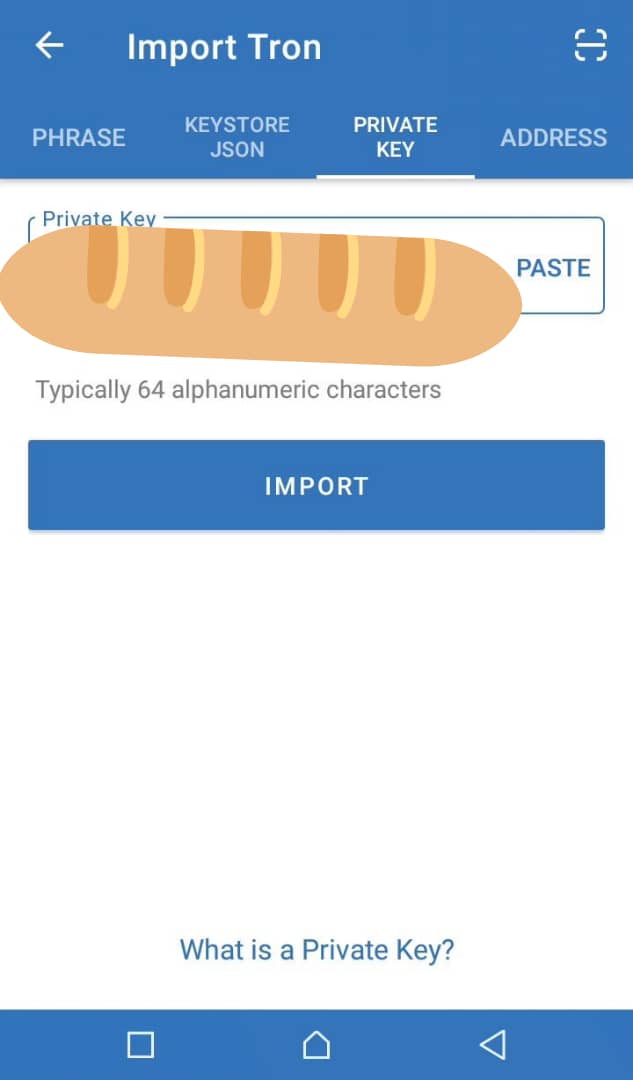Tap the Import button
633x1080 pixels.
(x=316, y=485)
